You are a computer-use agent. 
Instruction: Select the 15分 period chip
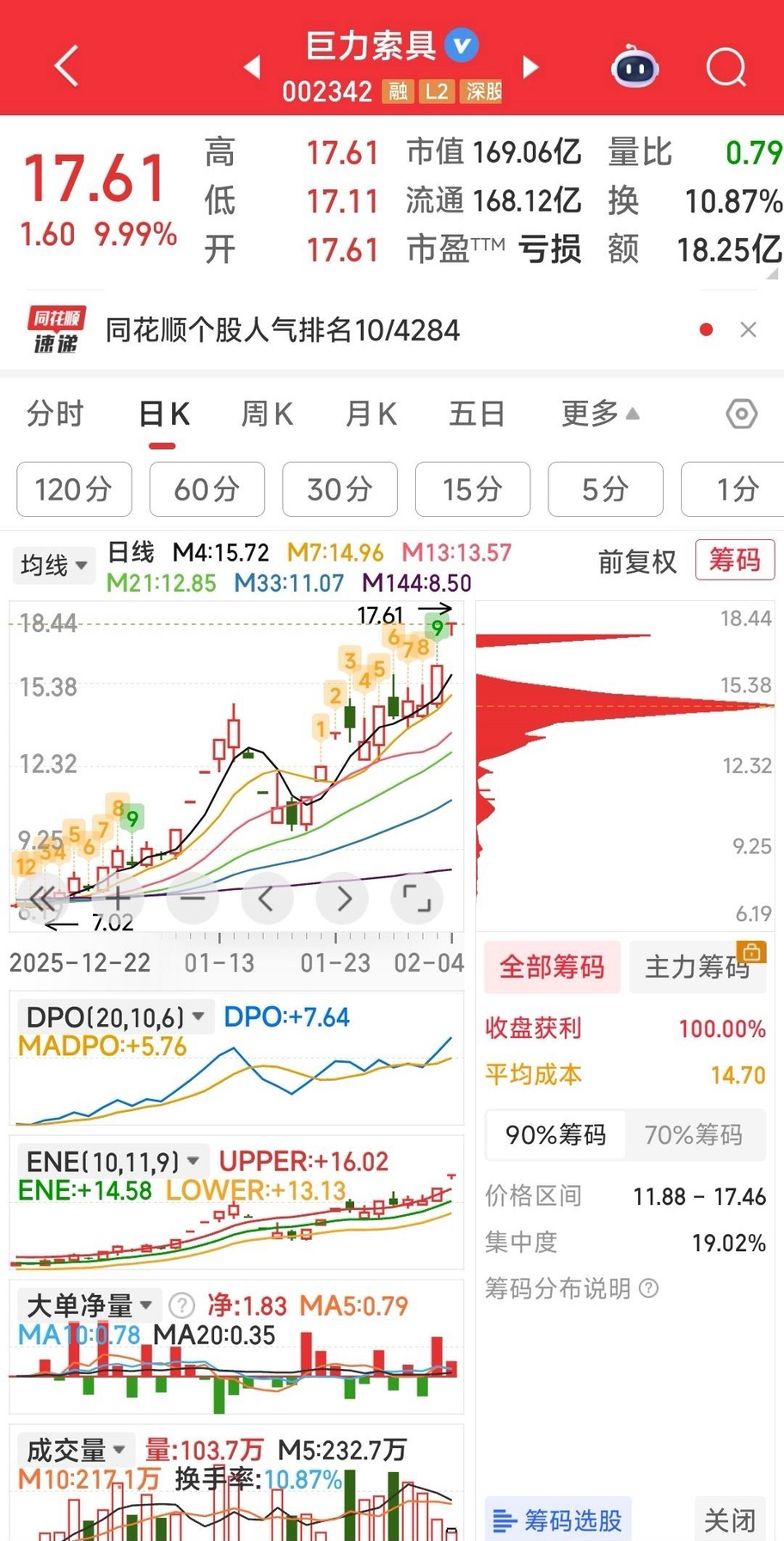[473, 489]
